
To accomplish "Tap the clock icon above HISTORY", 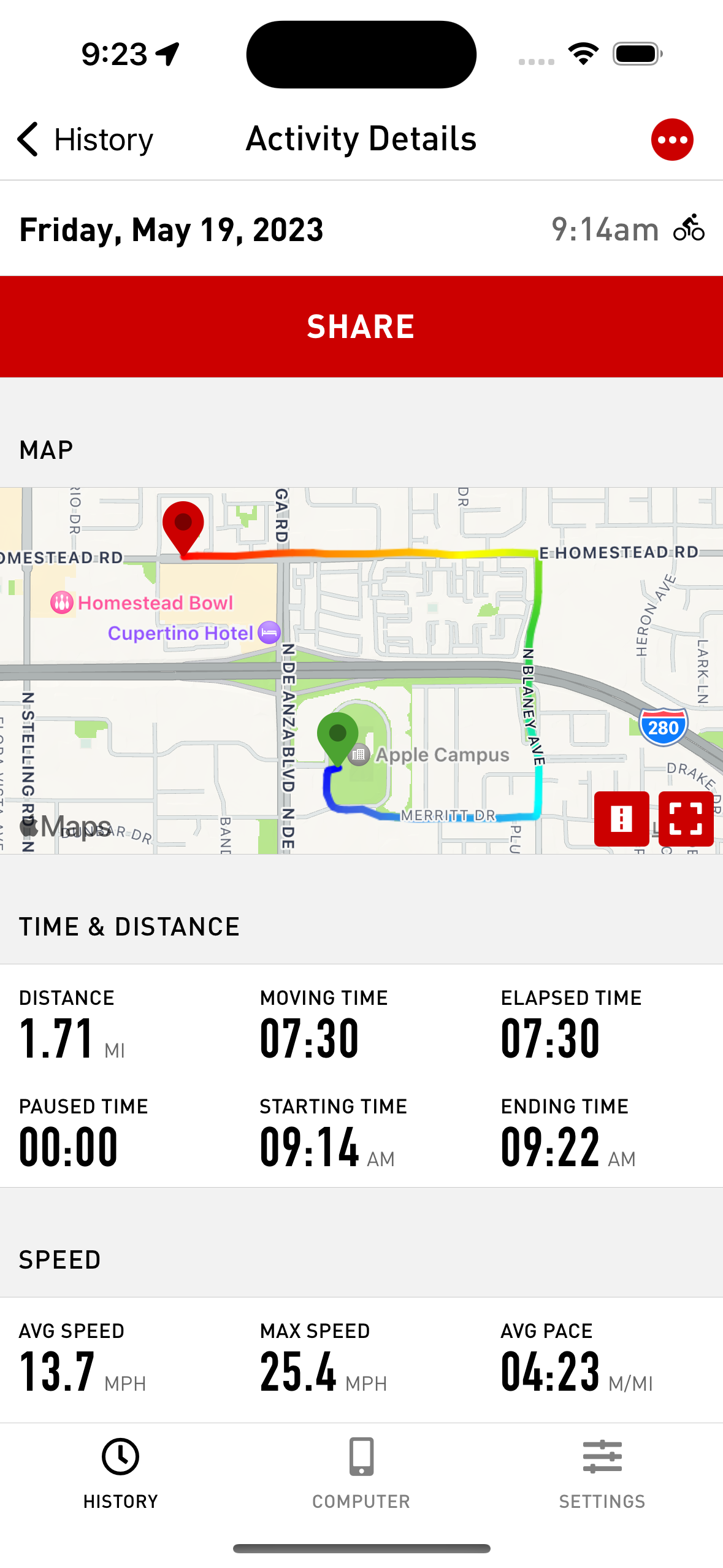I will 120,1455.
